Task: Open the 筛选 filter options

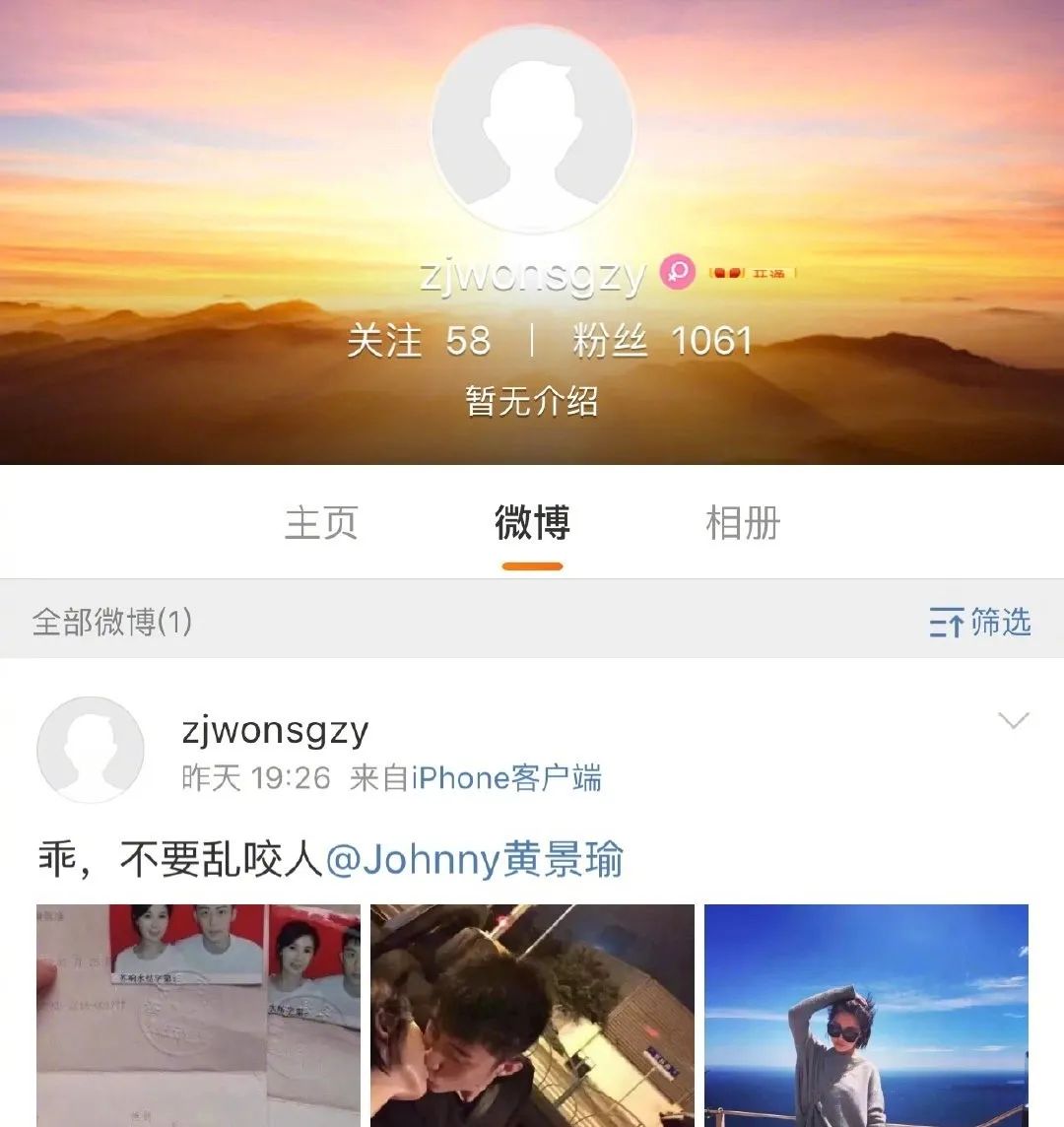Action: (979, 622)
